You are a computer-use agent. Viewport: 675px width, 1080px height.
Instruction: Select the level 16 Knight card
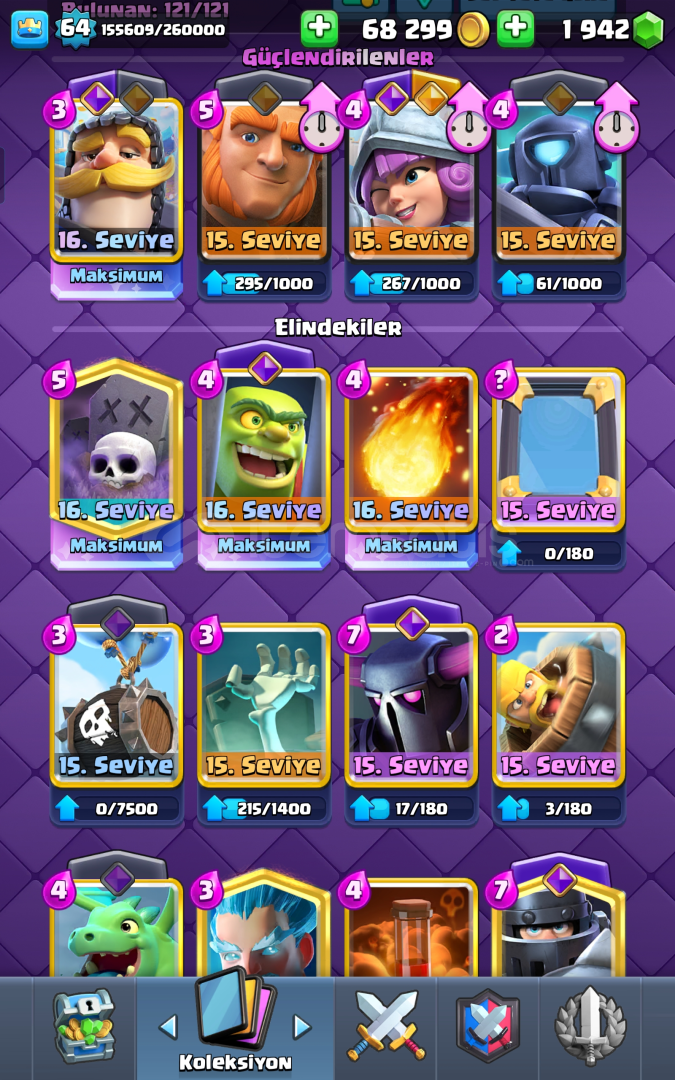click(x=116, y=180)
